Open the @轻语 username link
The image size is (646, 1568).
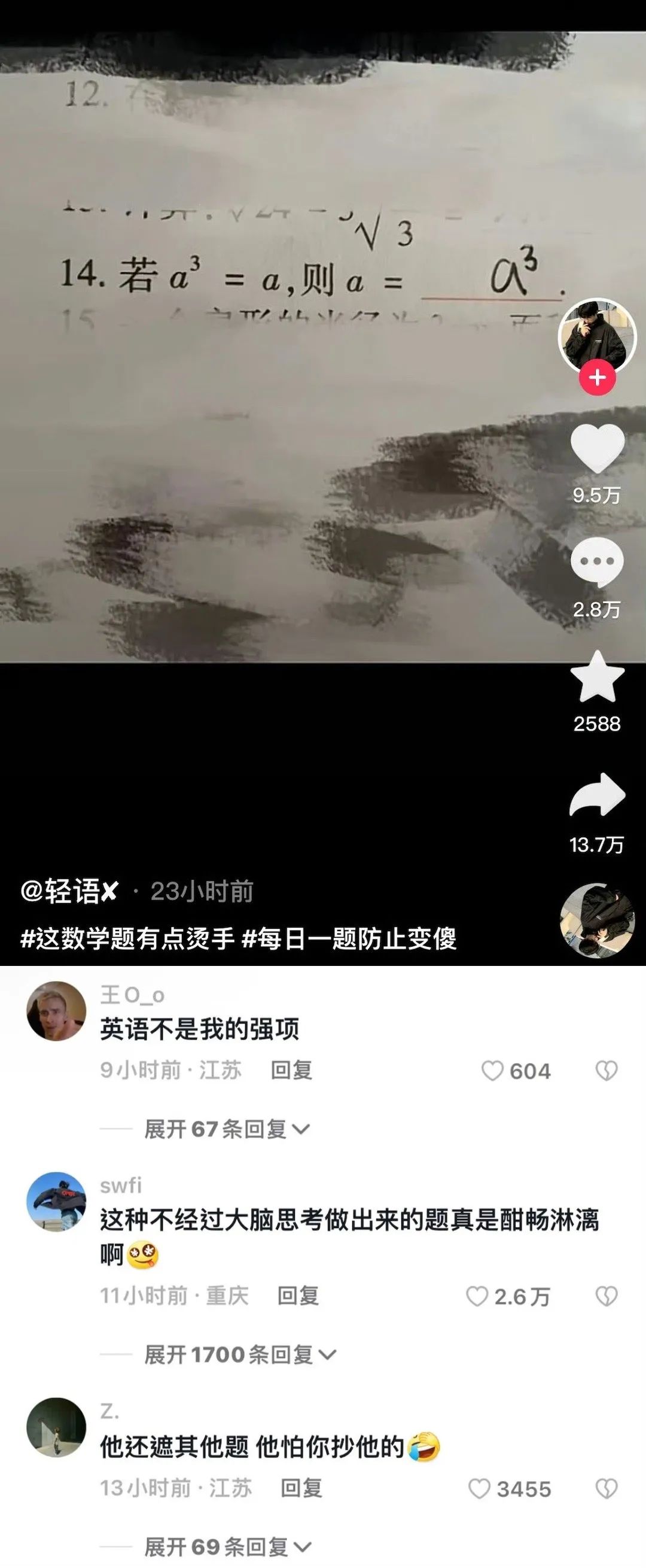(69, 892)
